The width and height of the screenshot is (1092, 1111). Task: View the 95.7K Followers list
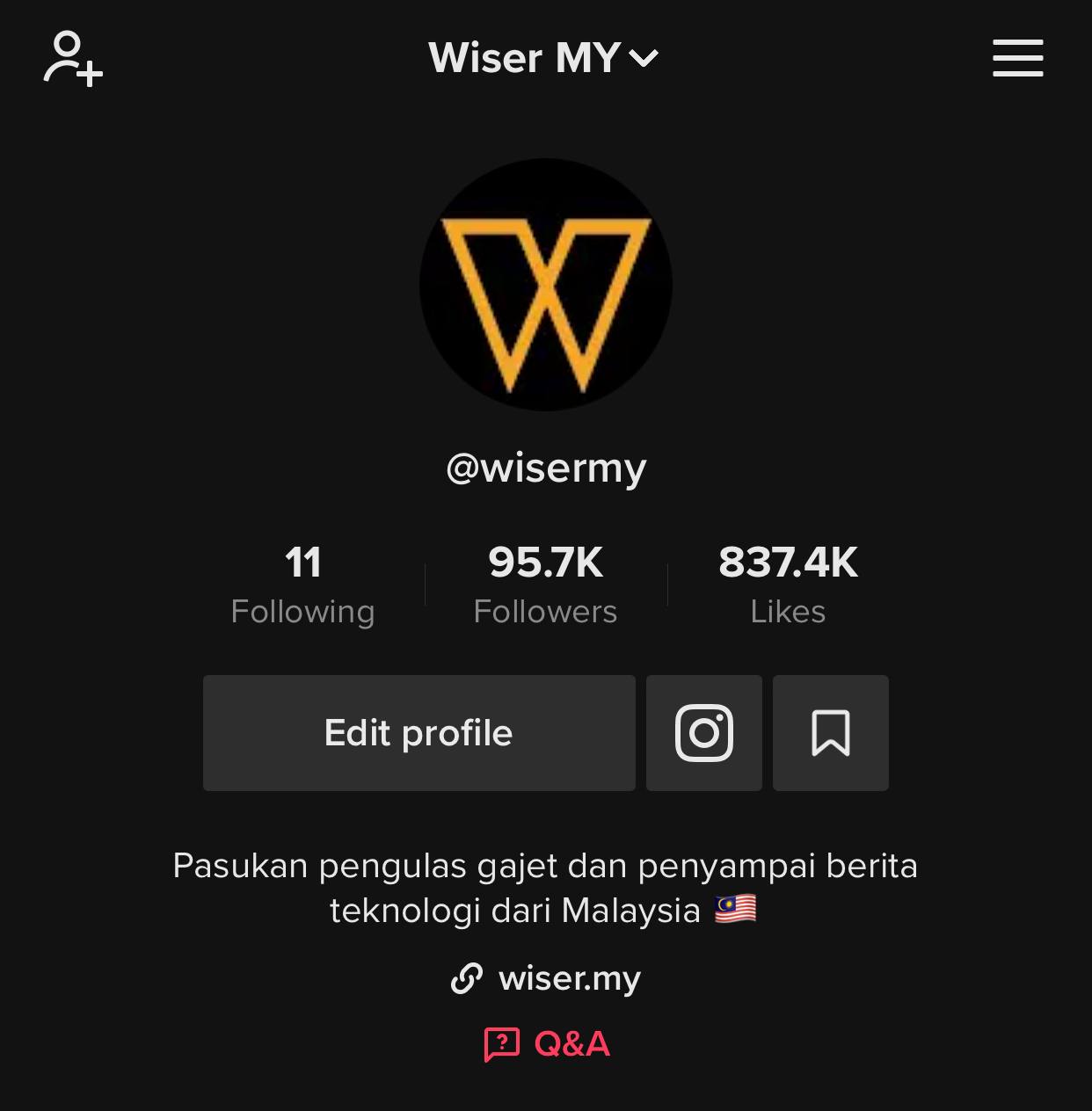(x=545, y=585)
